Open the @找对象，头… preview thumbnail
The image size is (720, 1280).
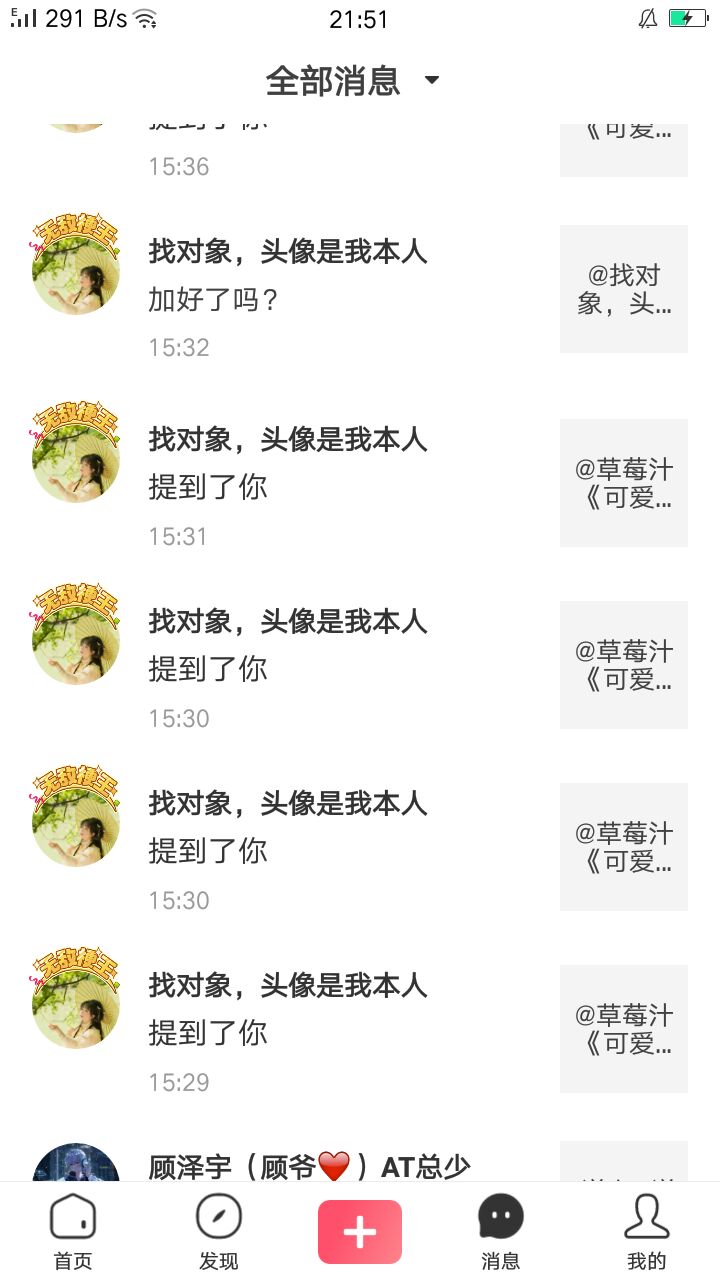[x=623, y=289]
